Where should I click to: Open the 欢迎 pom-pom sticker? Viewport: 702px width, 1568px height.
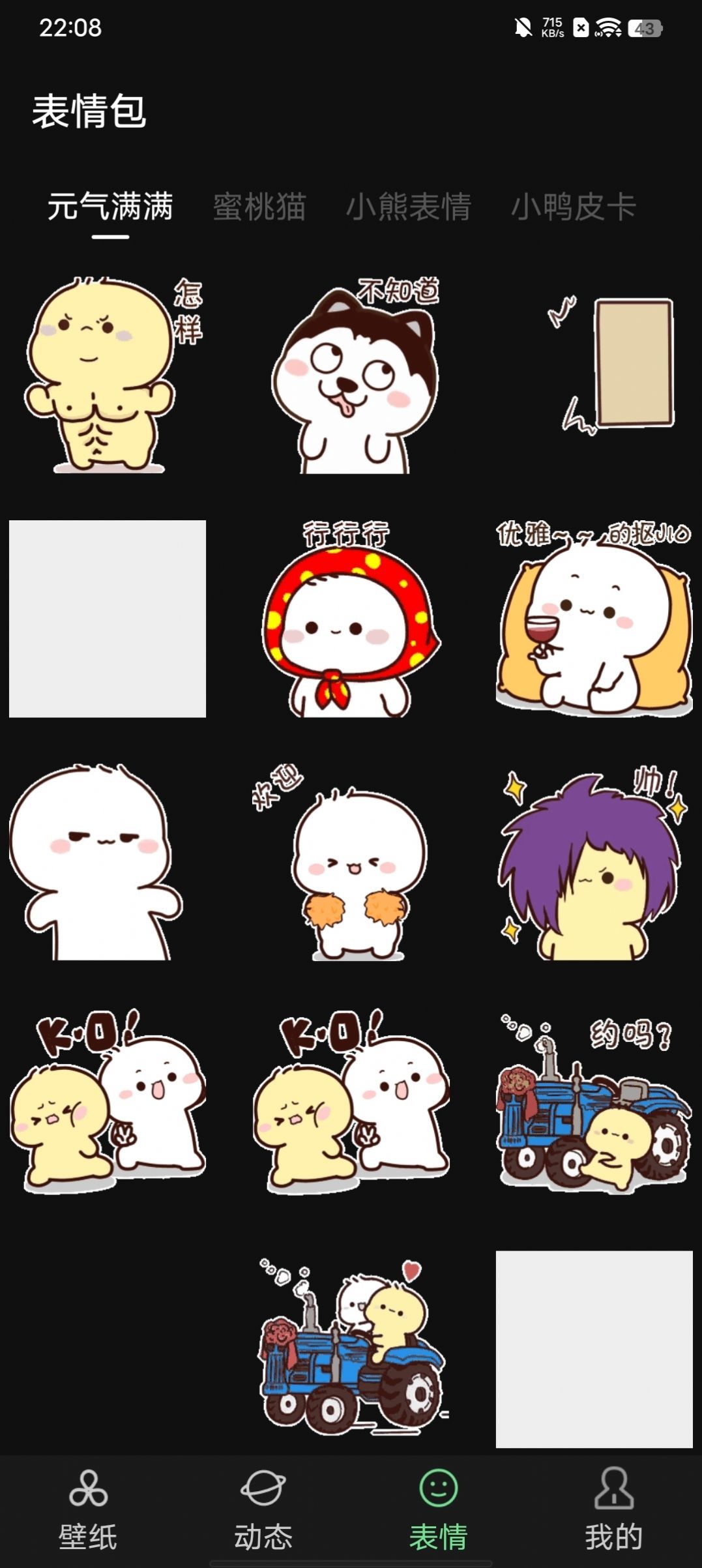click(351, 862)
